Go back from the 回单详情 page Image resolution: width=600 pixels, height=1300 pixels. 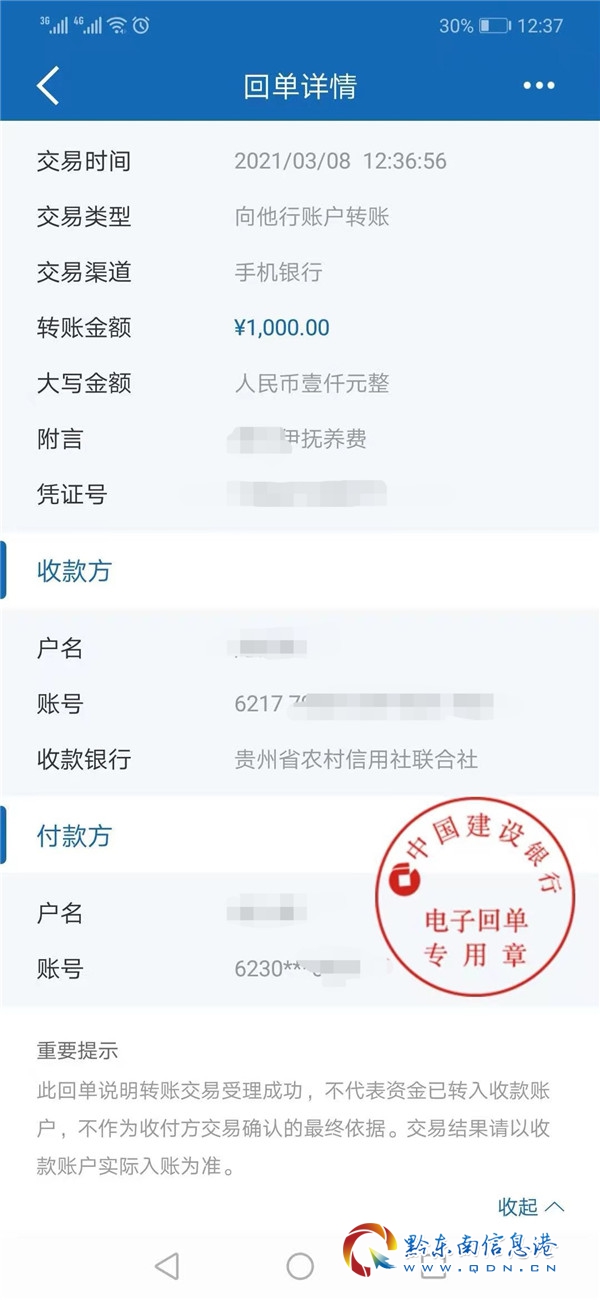coord(48,86)
